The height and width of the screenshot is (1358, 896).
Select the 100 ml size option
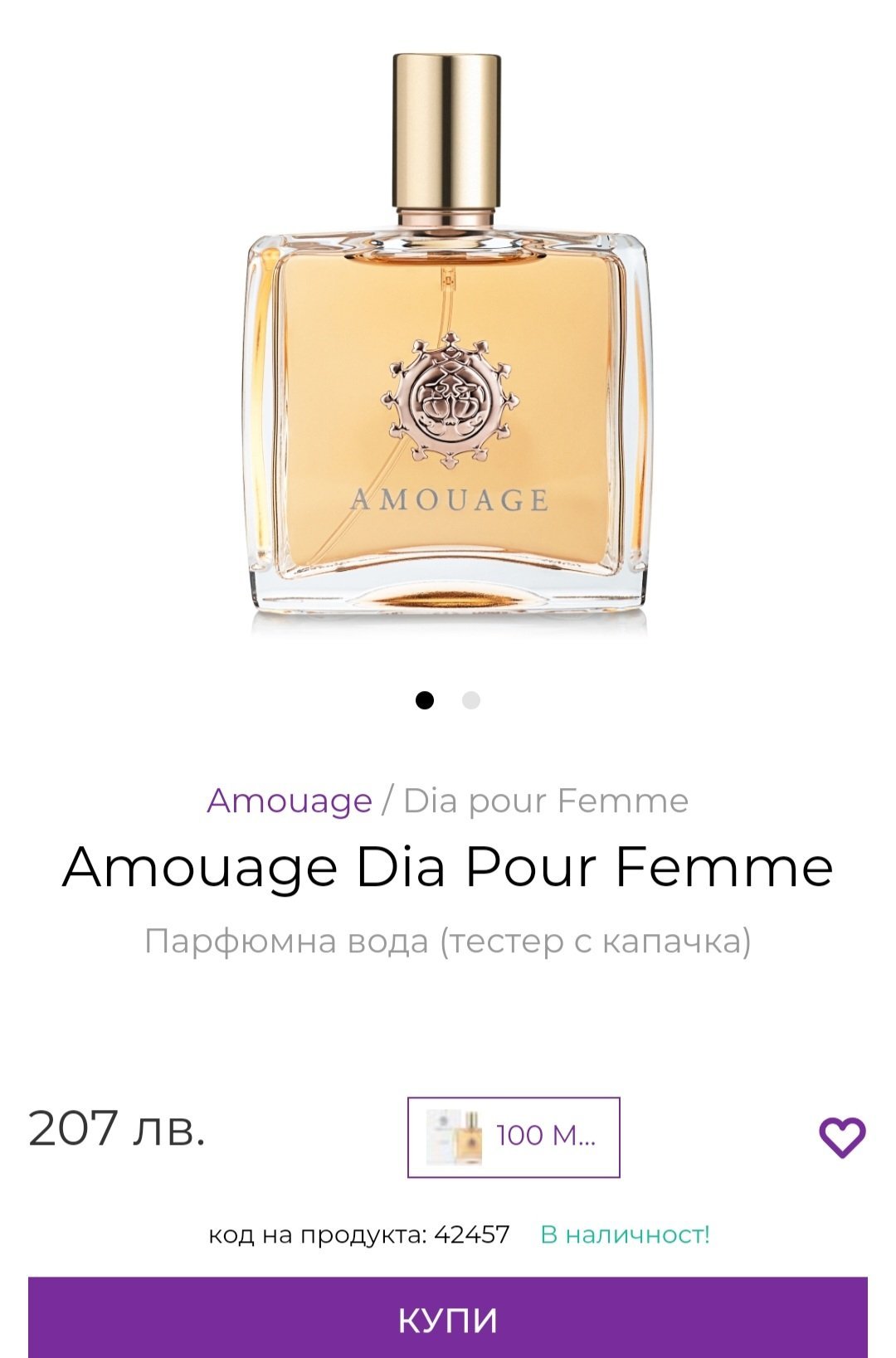(x=514, y=1137)
